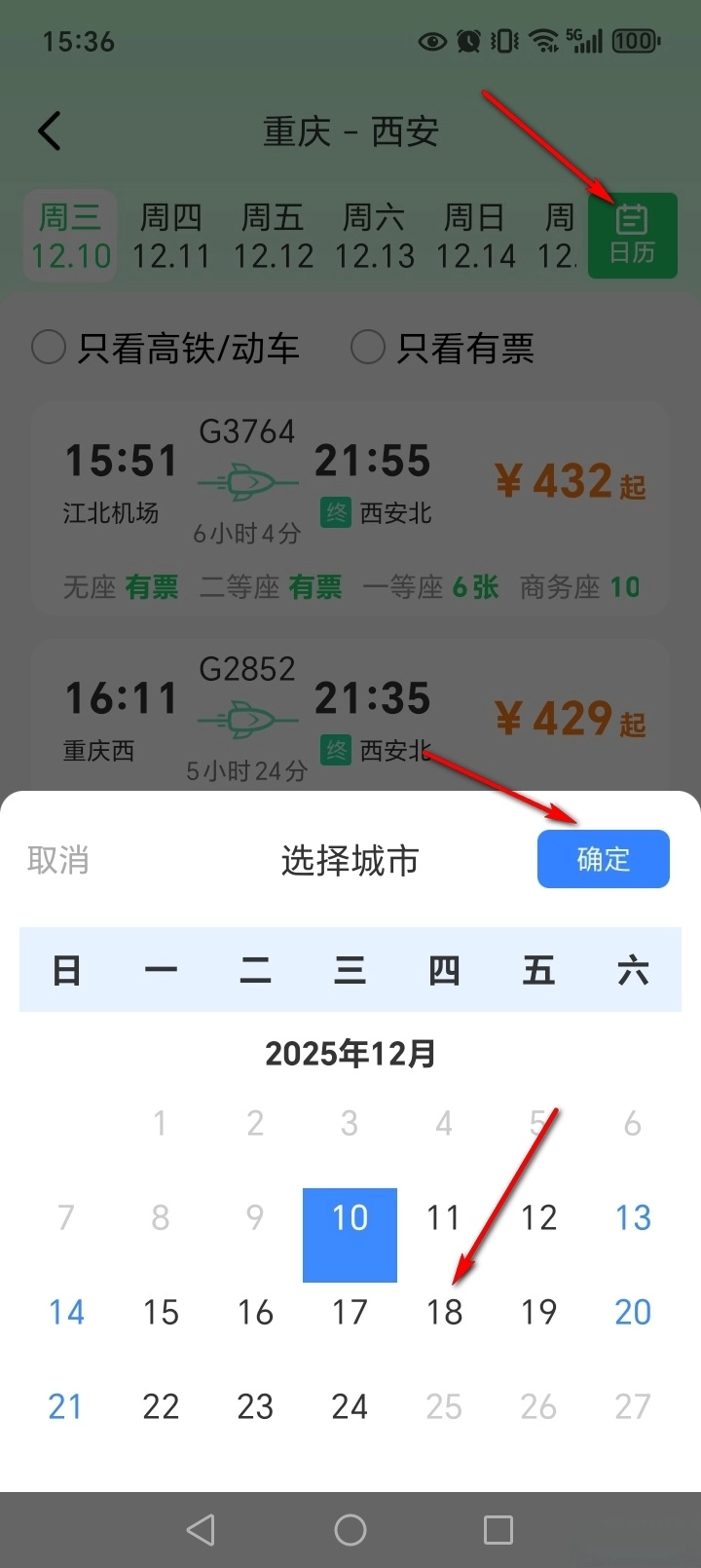Select December 22 in the calendar
701x1568 pixels.
(x=161, y=1406)
